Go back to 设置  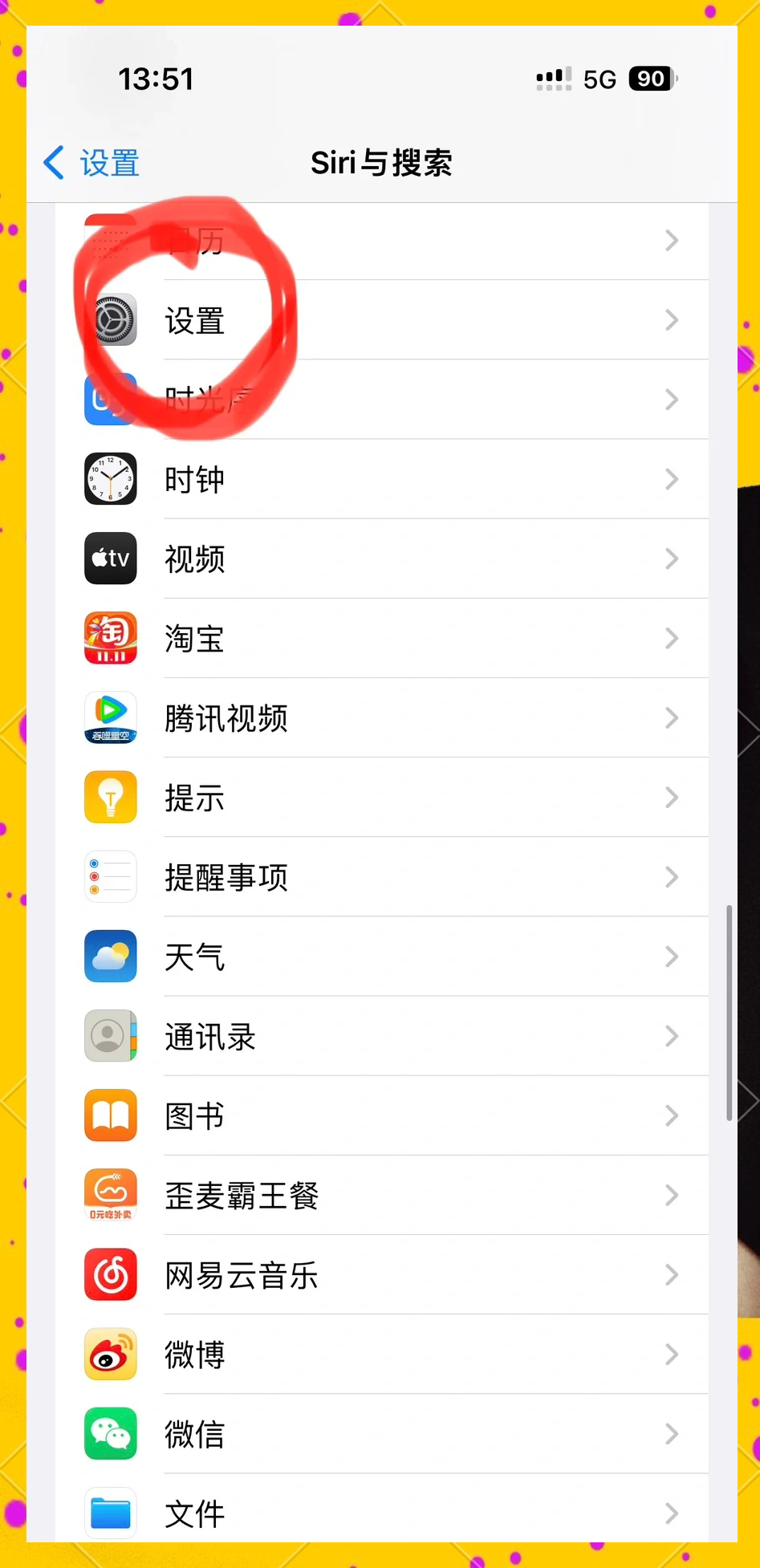click(91, 163)
